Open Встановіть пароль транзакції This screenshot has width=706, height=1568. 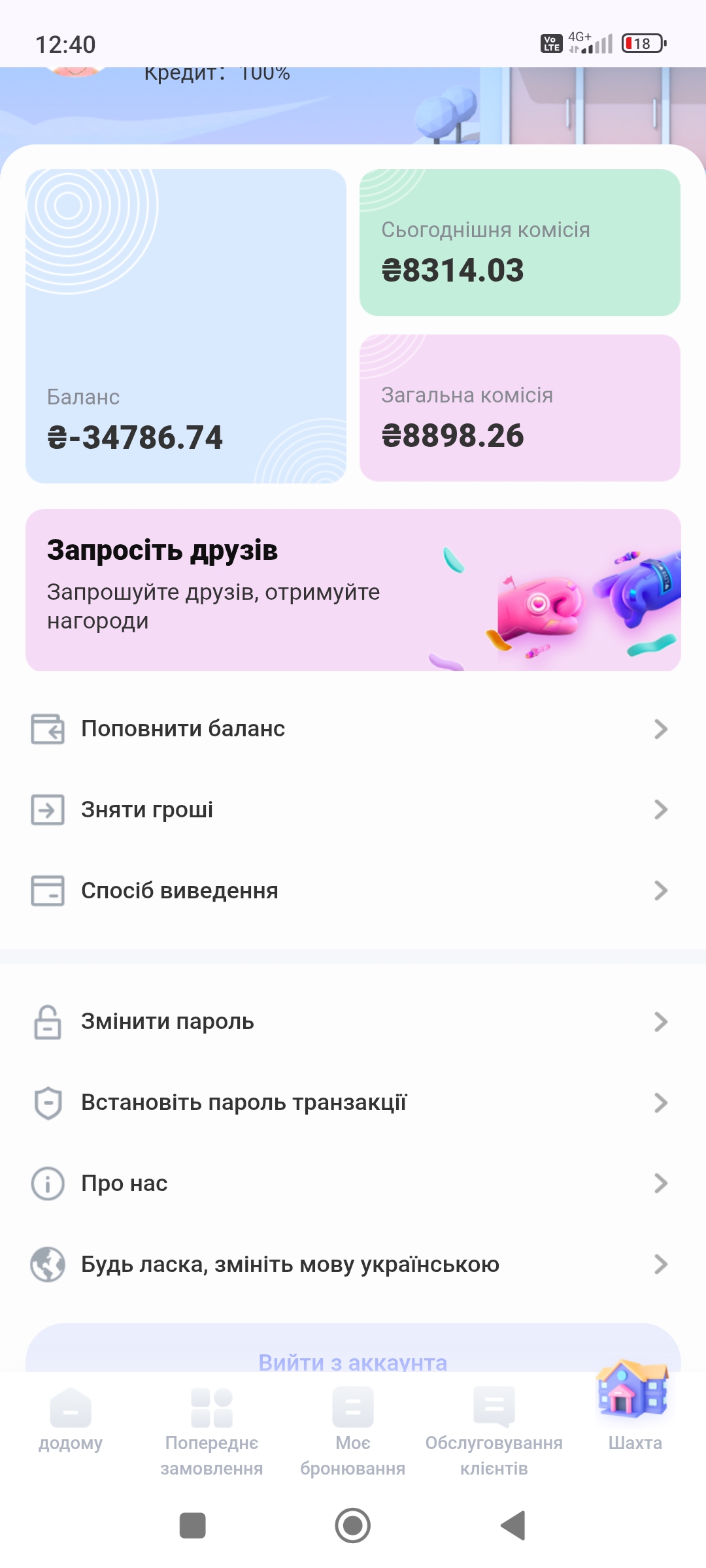[x=353, y=1102]
